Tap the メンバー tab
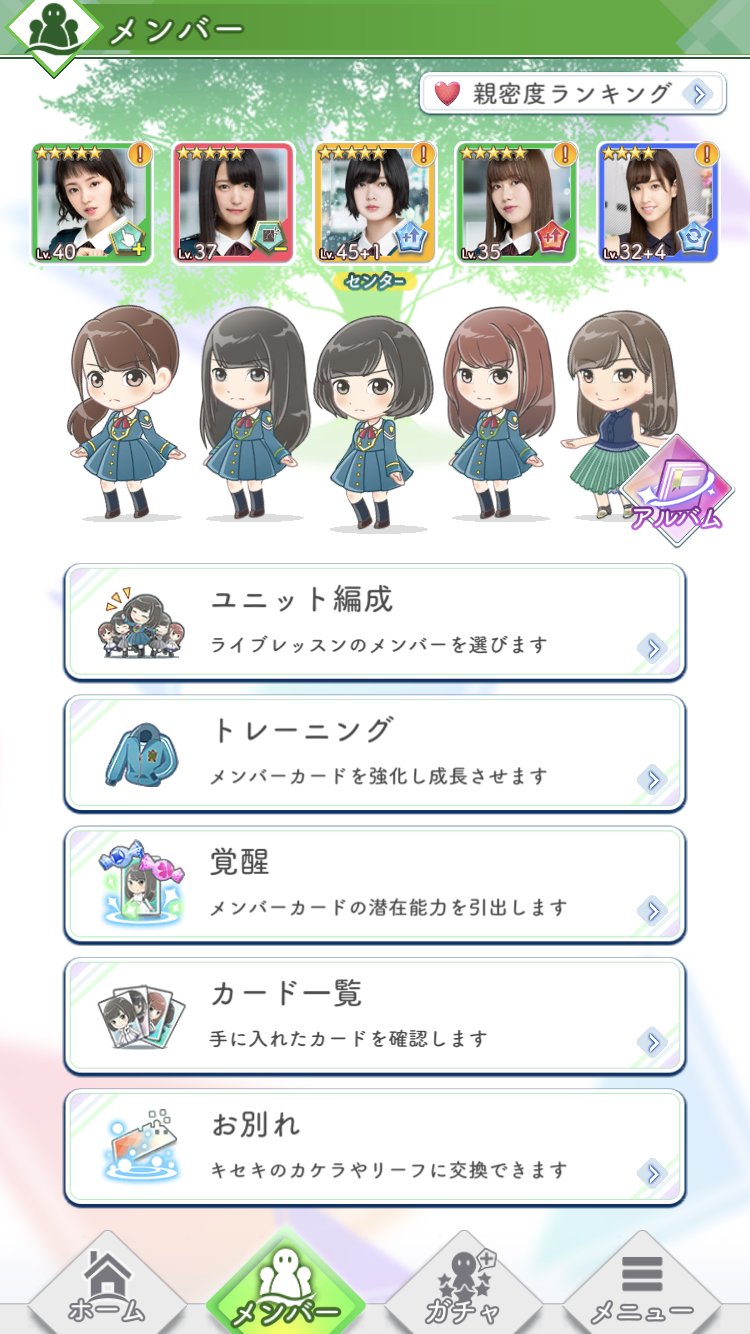Image resolution: width=750 pixels, height=1334 pixels. (x=286, y=1290)
